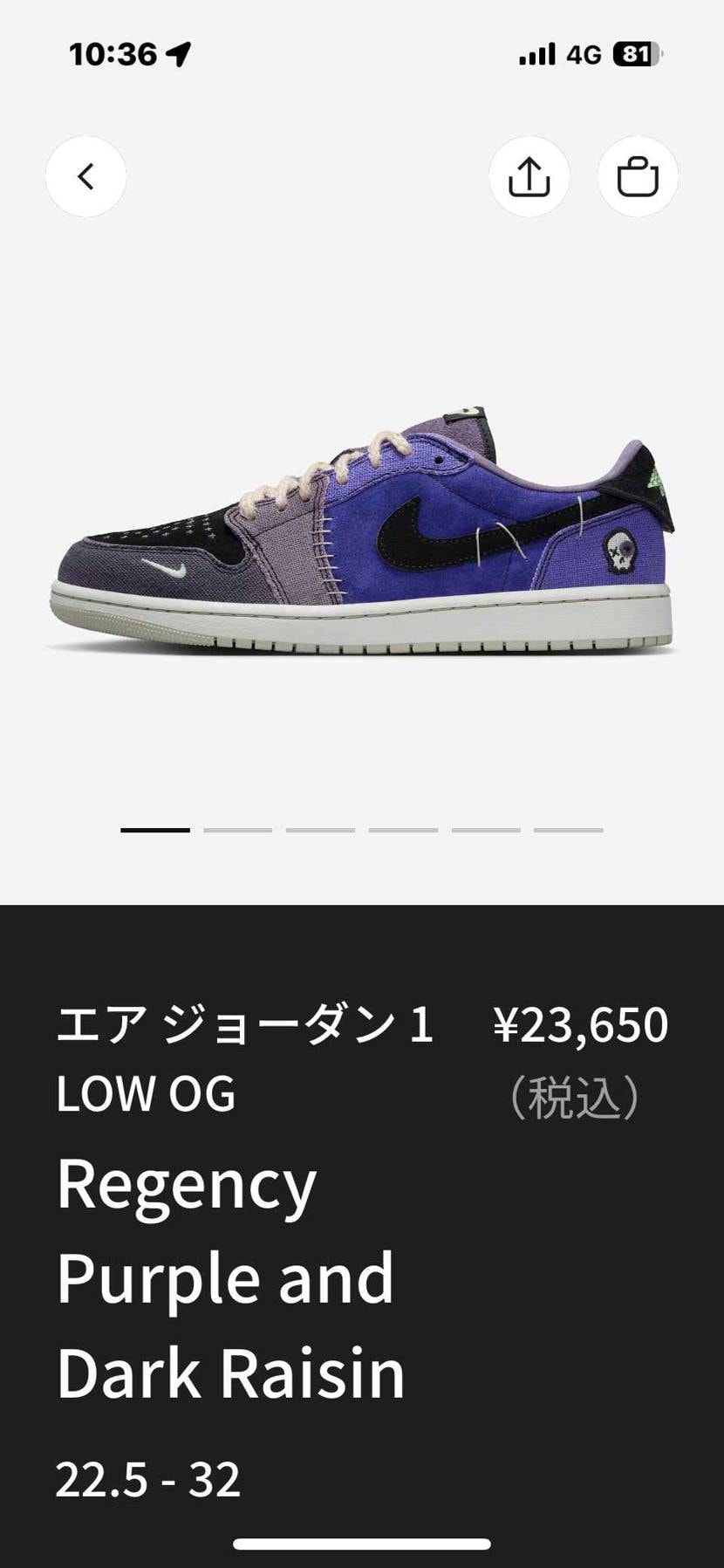Select the fourth carousel page indicator
724x1568 pixels.
point(403,827)
